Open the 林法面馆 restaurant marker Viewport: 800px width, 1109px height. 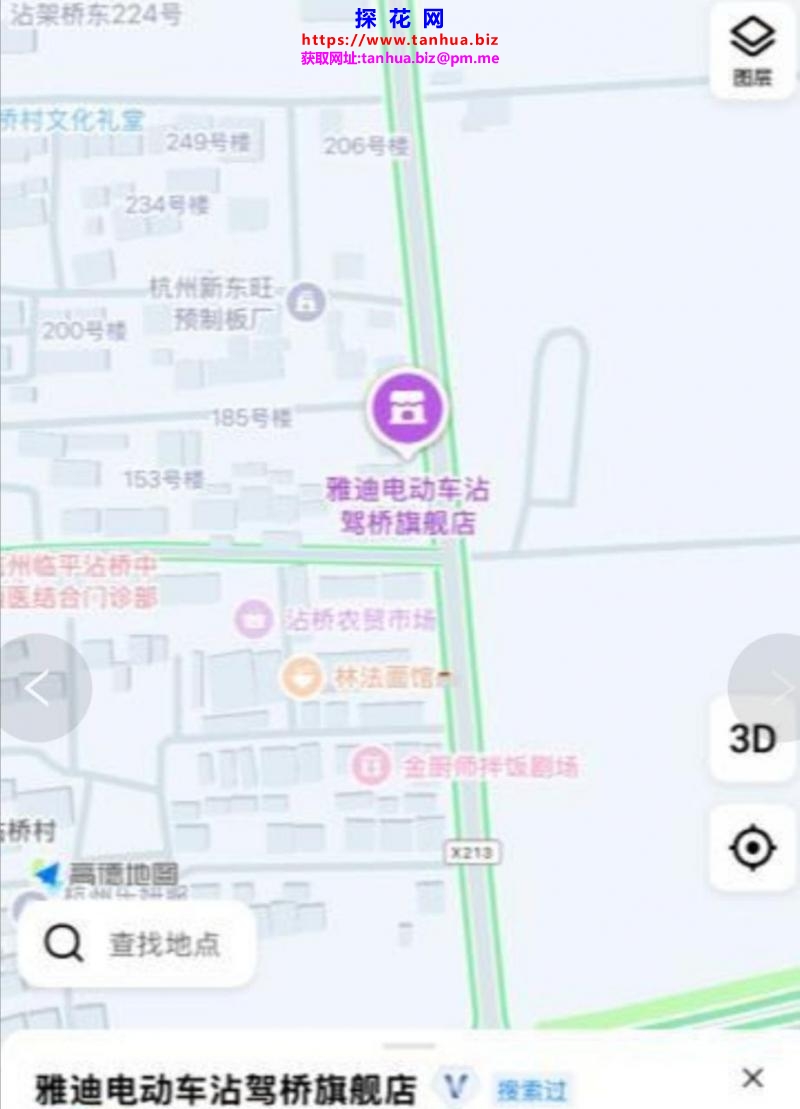pyautogui.click(x=299, y=678)
